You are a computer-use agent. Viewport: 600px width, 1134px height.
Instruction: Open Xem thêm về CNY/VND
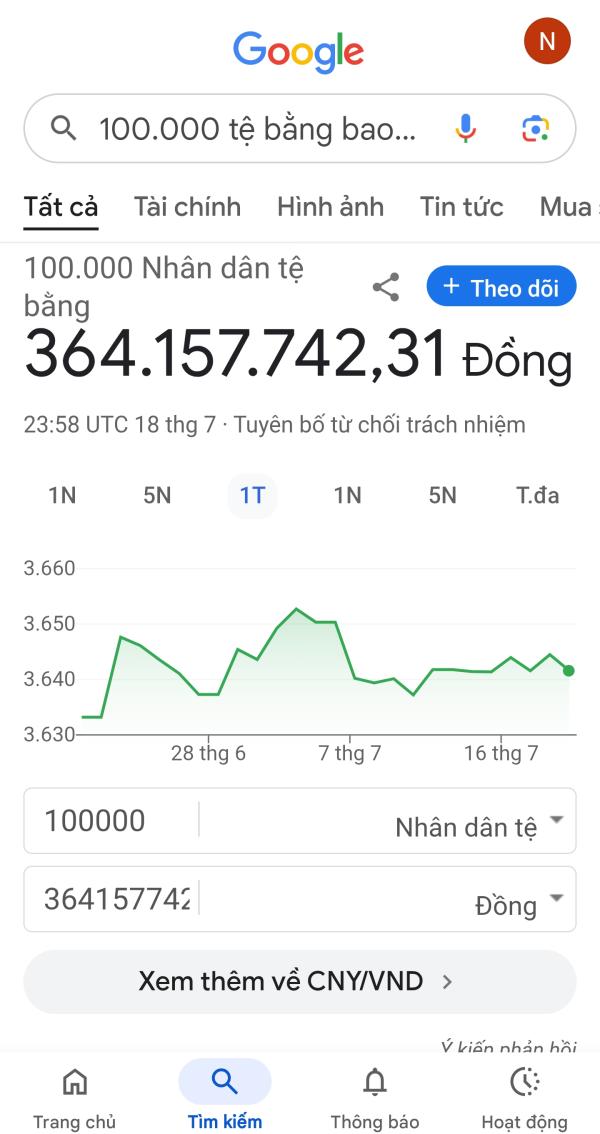tap(300, 981)
